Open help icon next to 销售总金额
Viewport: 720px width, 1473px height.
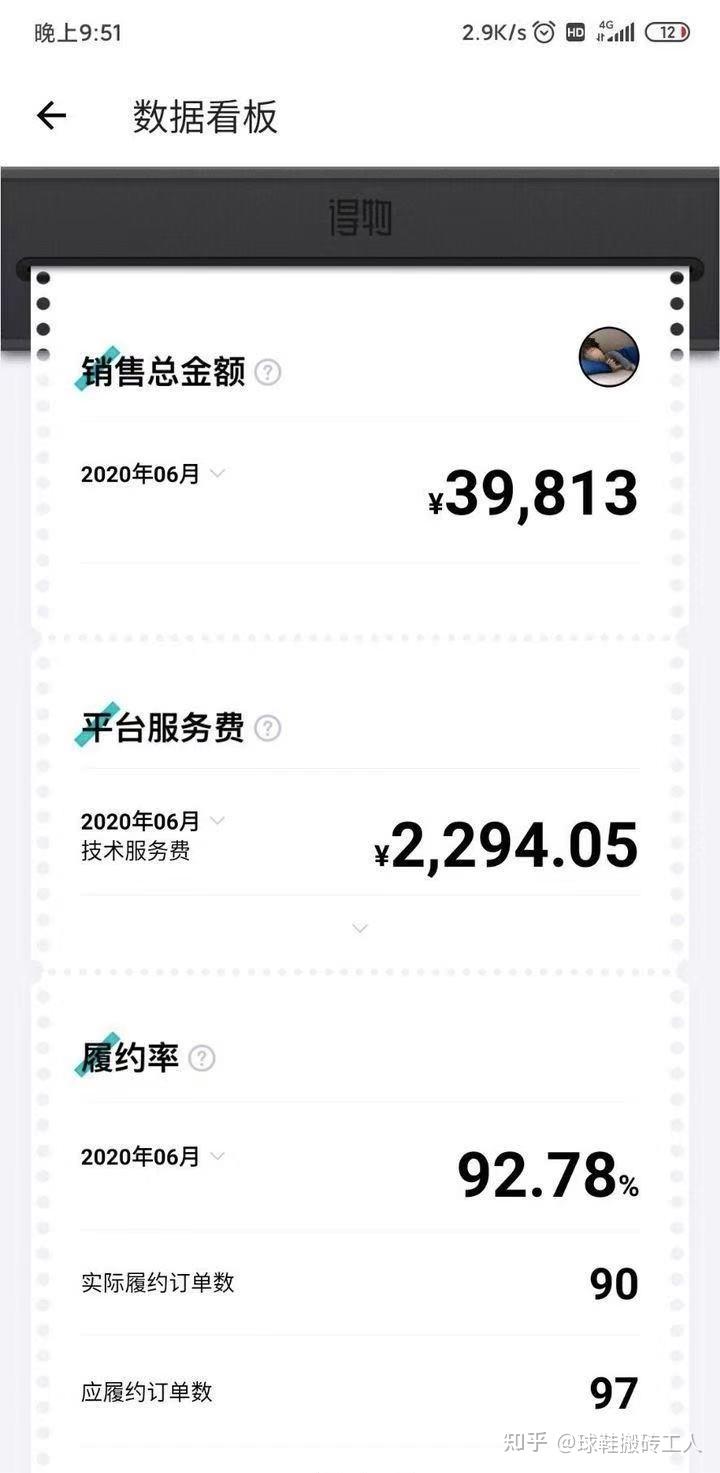click(x=267, y=372)
